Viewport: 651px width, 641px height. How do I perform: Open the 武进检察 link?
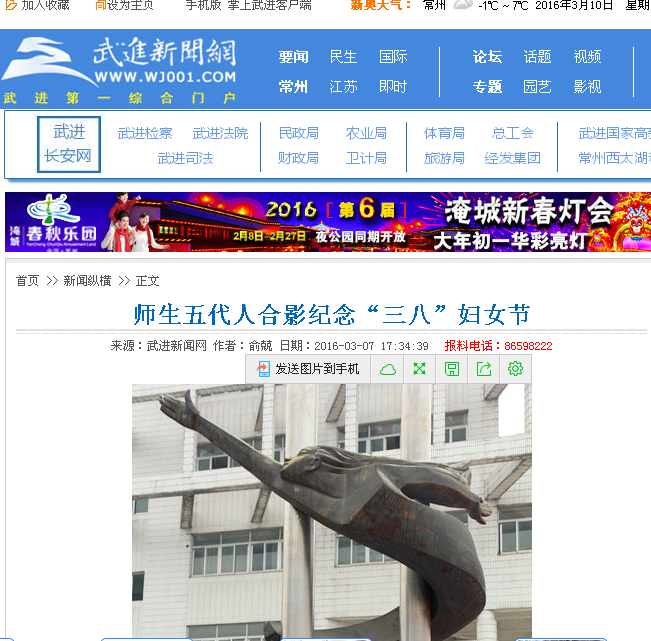145,133
